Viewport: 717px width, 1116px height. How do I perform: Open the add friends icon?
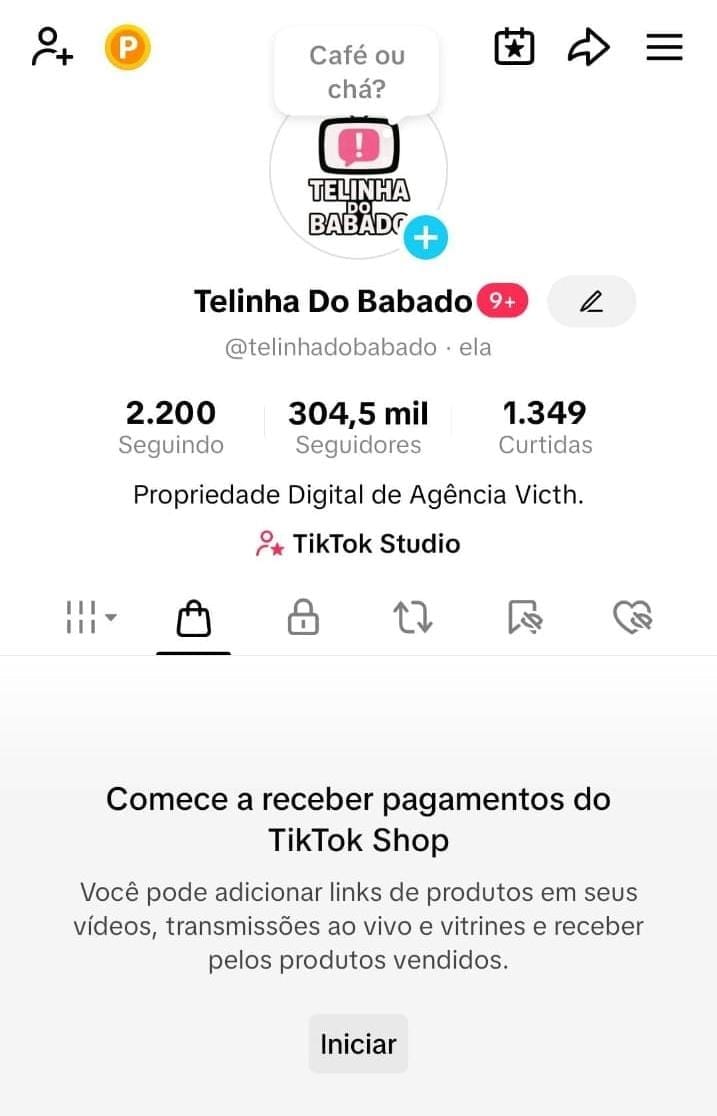pyautogui.click(x=52, y=47)
